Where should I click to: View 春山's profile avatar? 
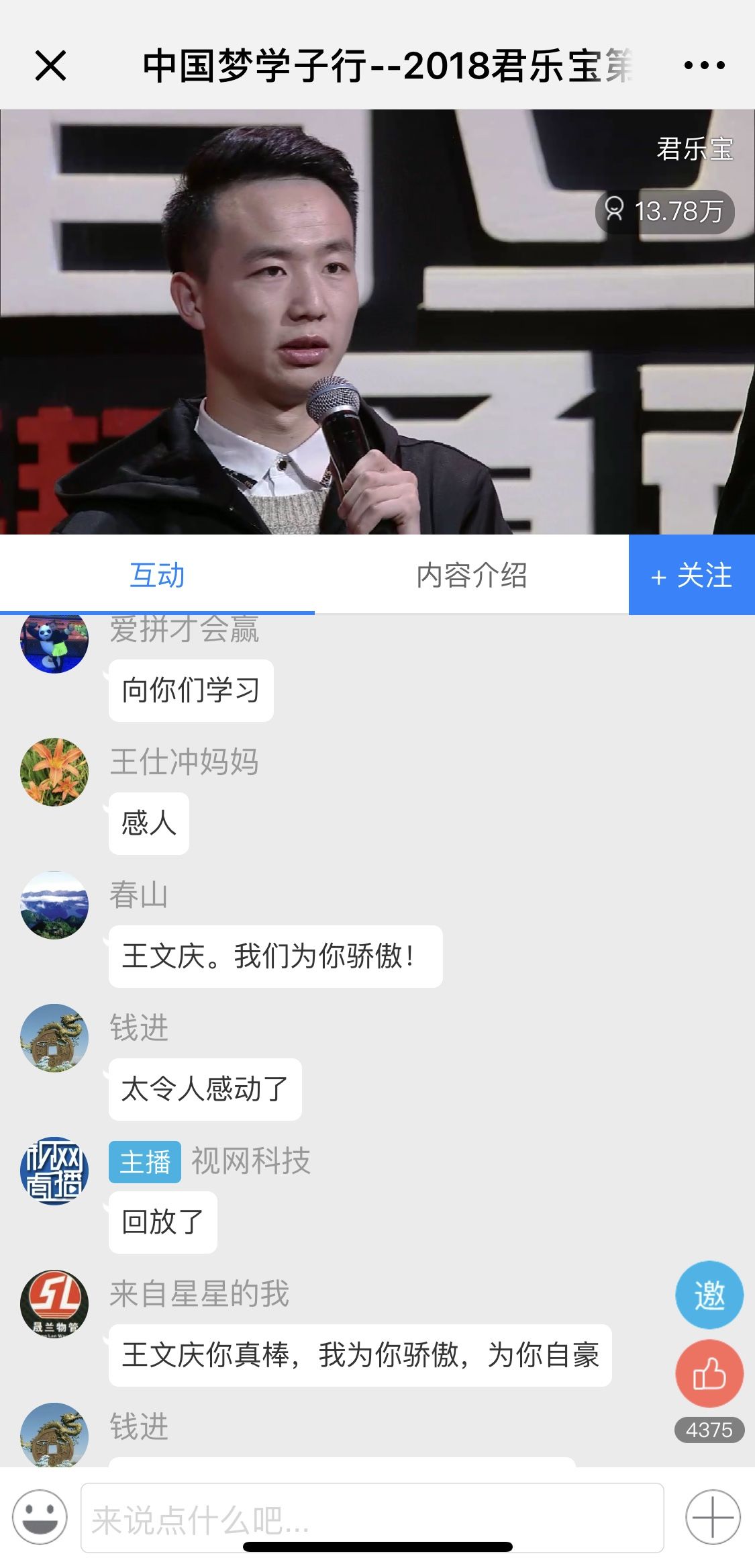[54, 905]
